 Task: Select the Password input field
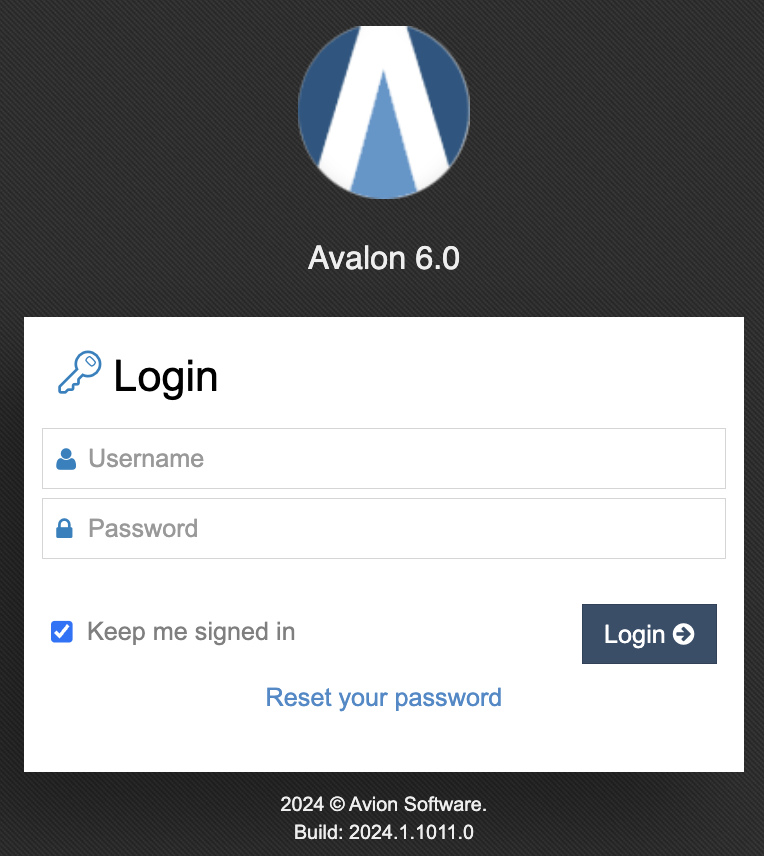point(383,528)
